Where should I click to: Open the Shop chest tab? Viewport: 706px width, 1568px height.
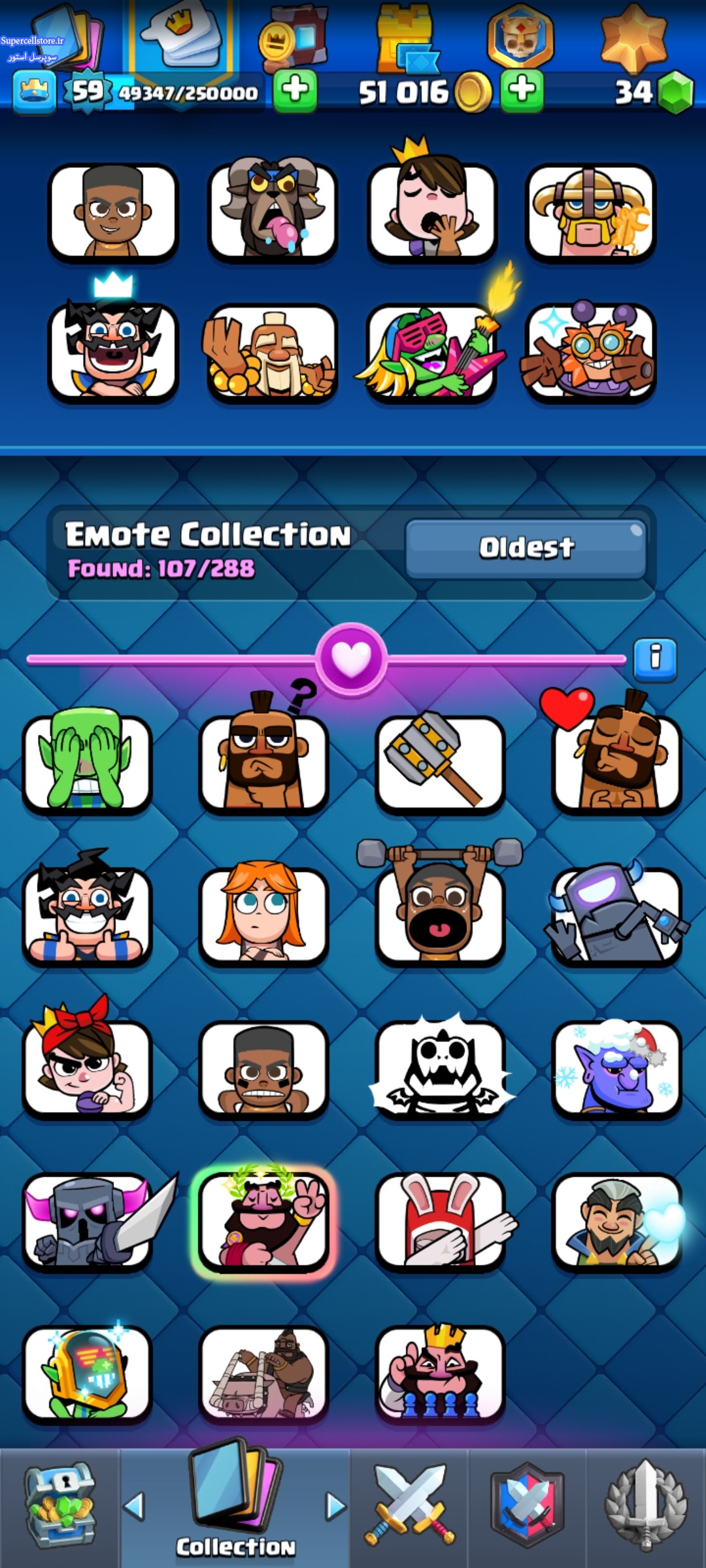60,1507
